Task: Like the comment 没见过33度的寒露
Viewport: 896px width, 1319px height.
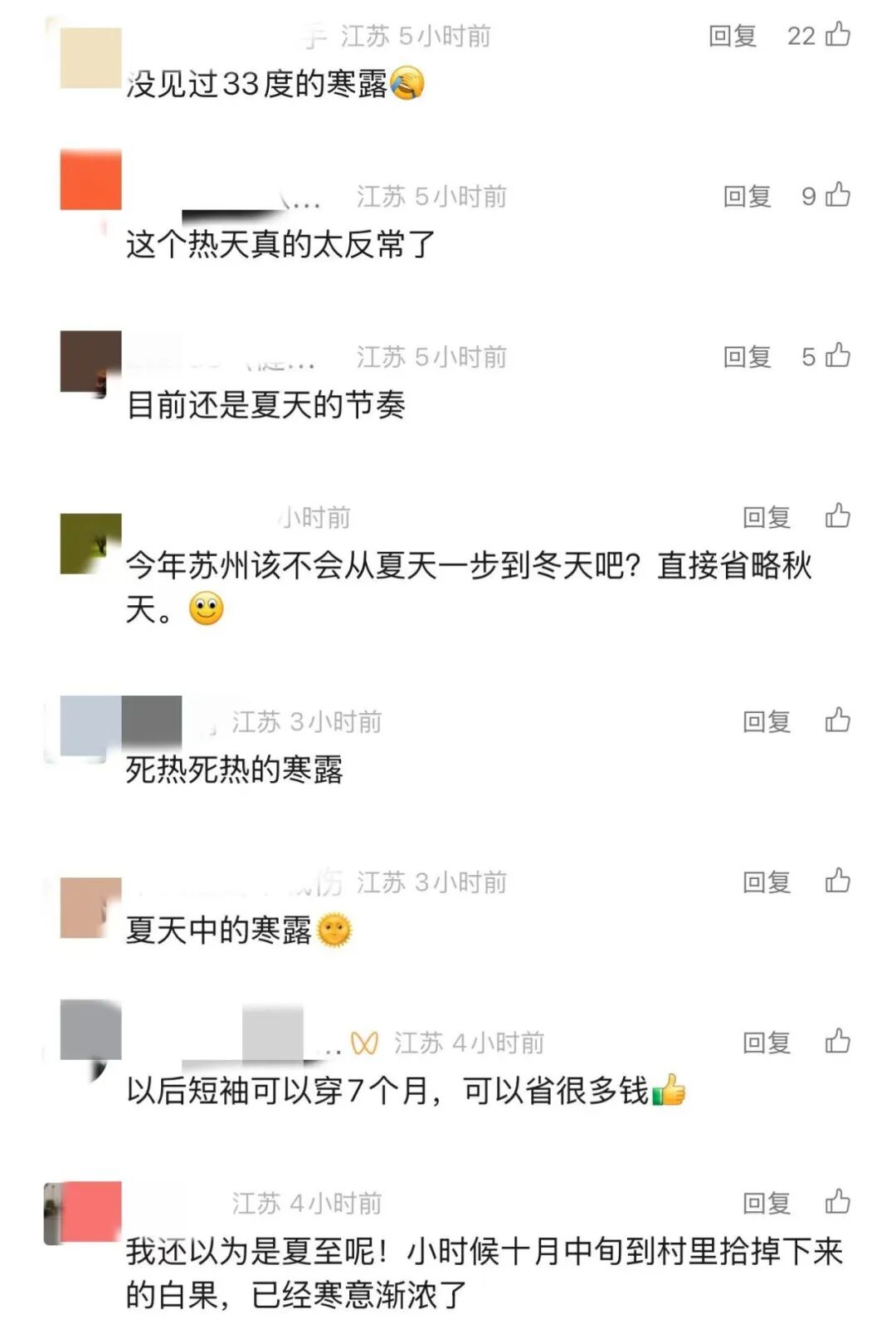Action: pos(837,34)
